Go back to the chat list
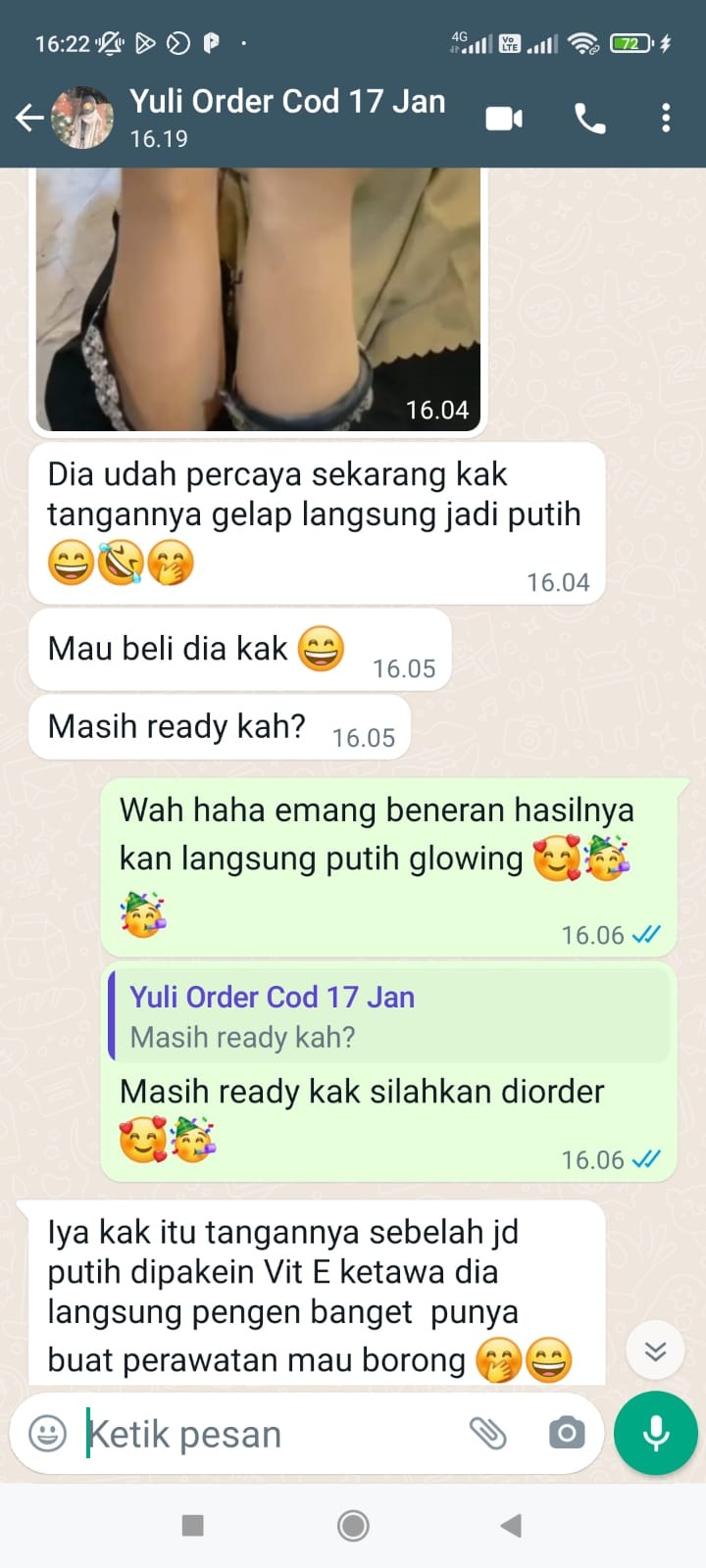This screenshot has height=1568, width=706. (29, 119)
